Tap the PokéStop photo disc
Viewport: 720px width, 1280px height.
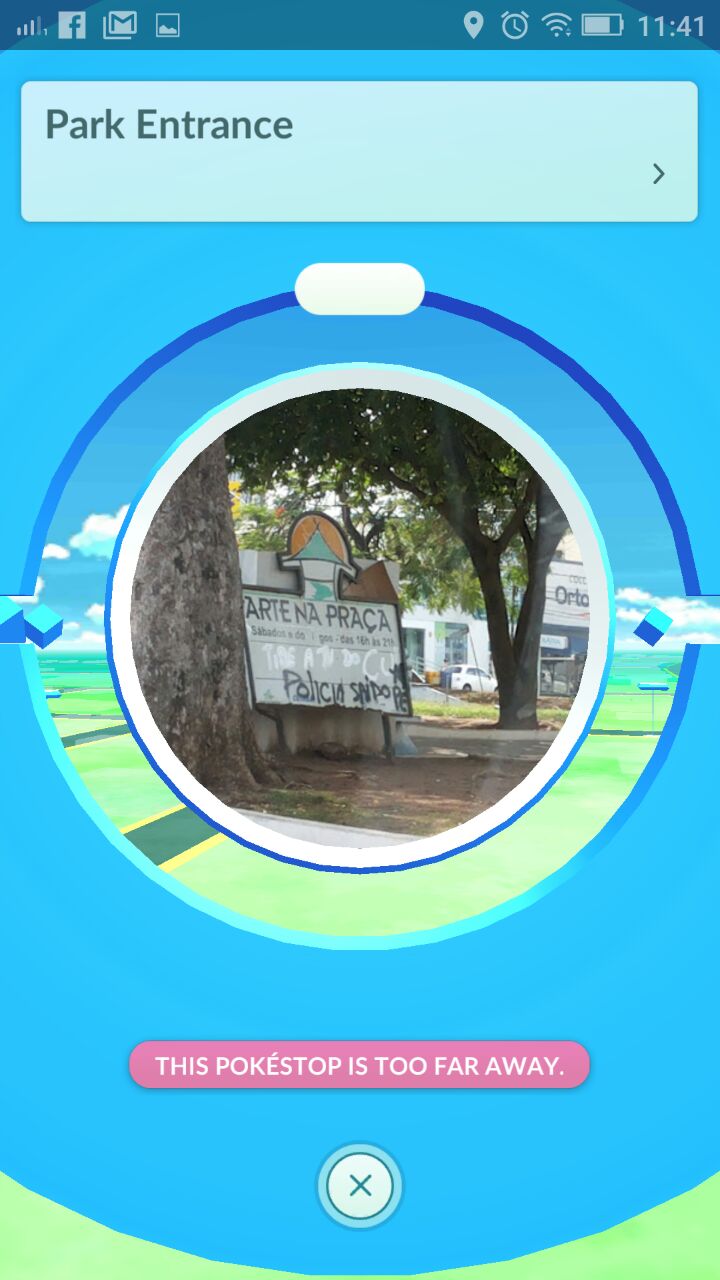point(360,617)
